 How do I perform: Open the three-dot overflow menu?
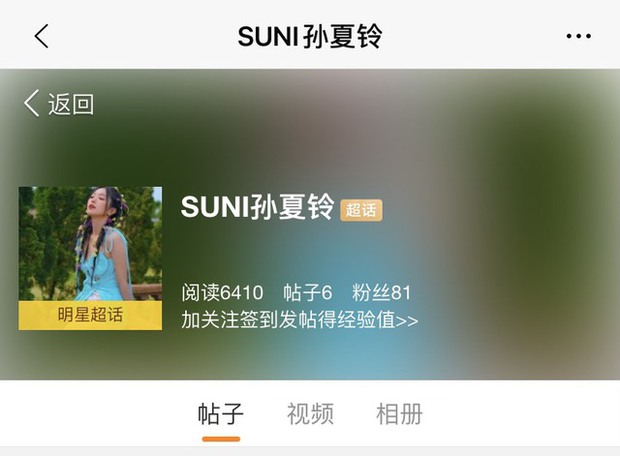578,36
